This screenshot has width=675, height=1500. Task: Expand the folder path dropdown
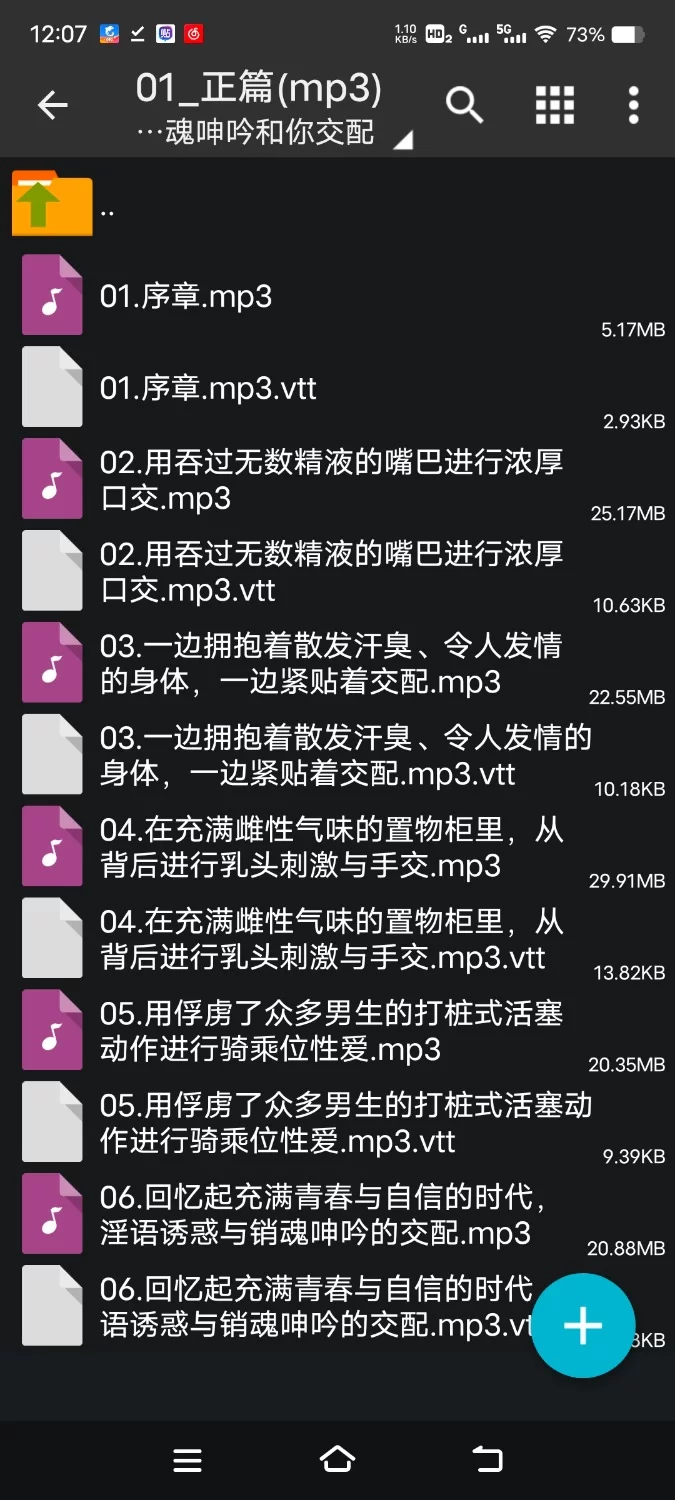tap(402, 141)
